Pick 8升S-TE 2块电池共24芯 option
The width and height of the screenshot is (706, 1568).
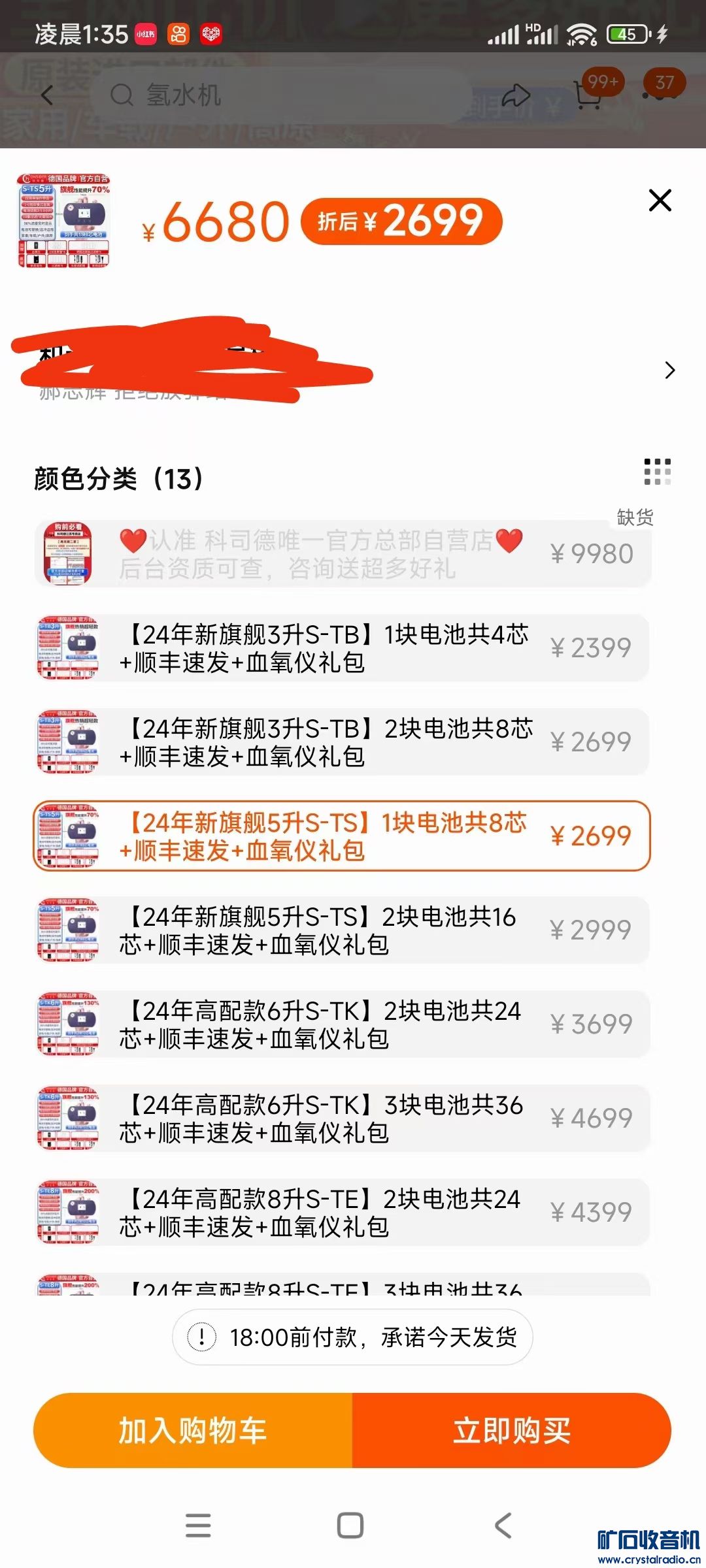point(341,1213)
